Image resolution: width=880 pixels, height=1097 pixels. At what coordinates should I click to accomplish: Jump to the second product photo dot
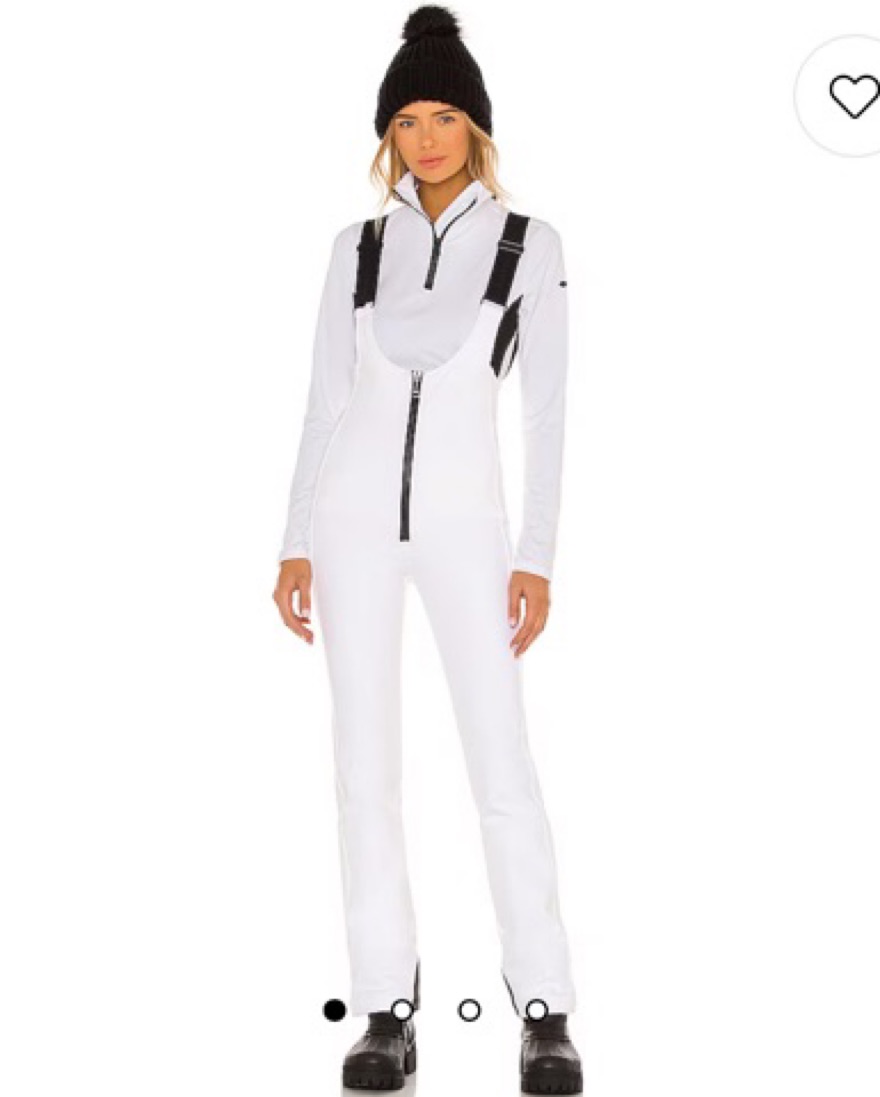tap(402, 1010)
